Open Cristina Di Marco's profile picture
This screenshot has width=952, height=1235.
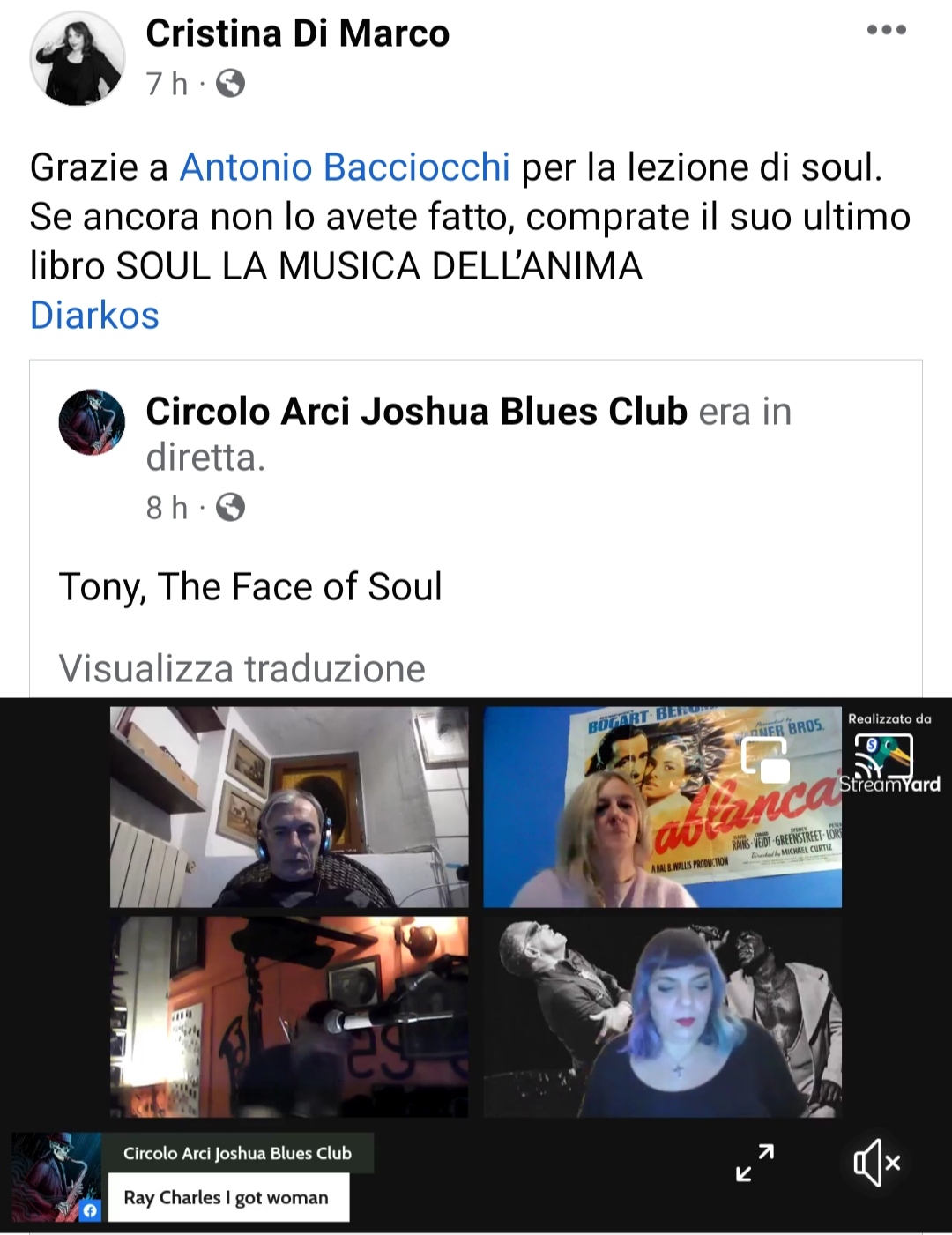[77, 60]
